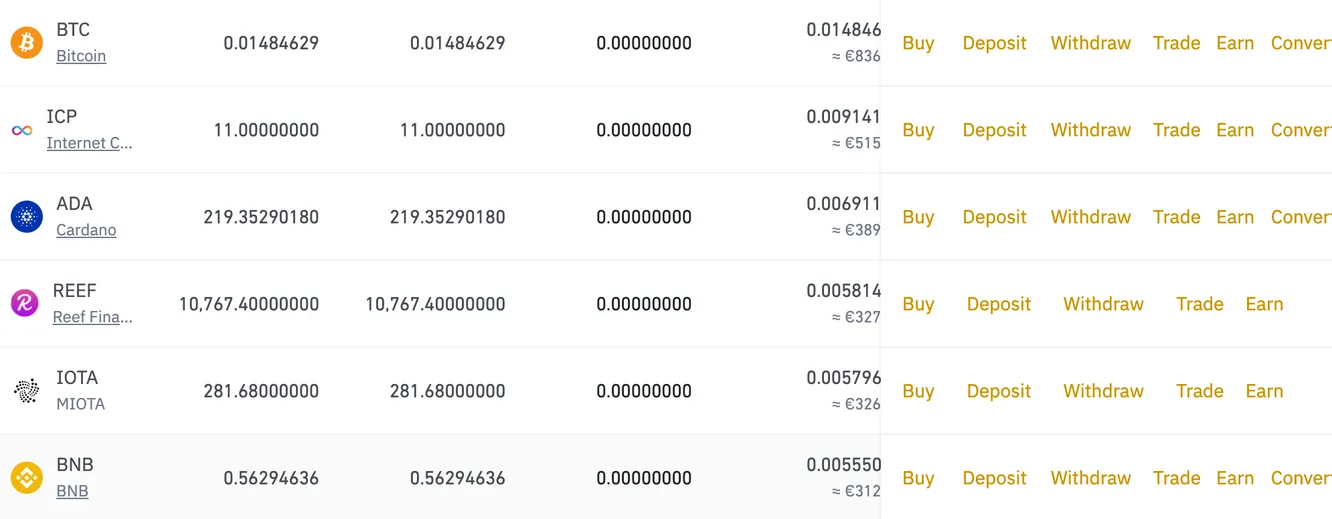Viewport: 1332px width, 519px height.
Task: Tap Buy in the BNB row
Action: tap(918, 478)
